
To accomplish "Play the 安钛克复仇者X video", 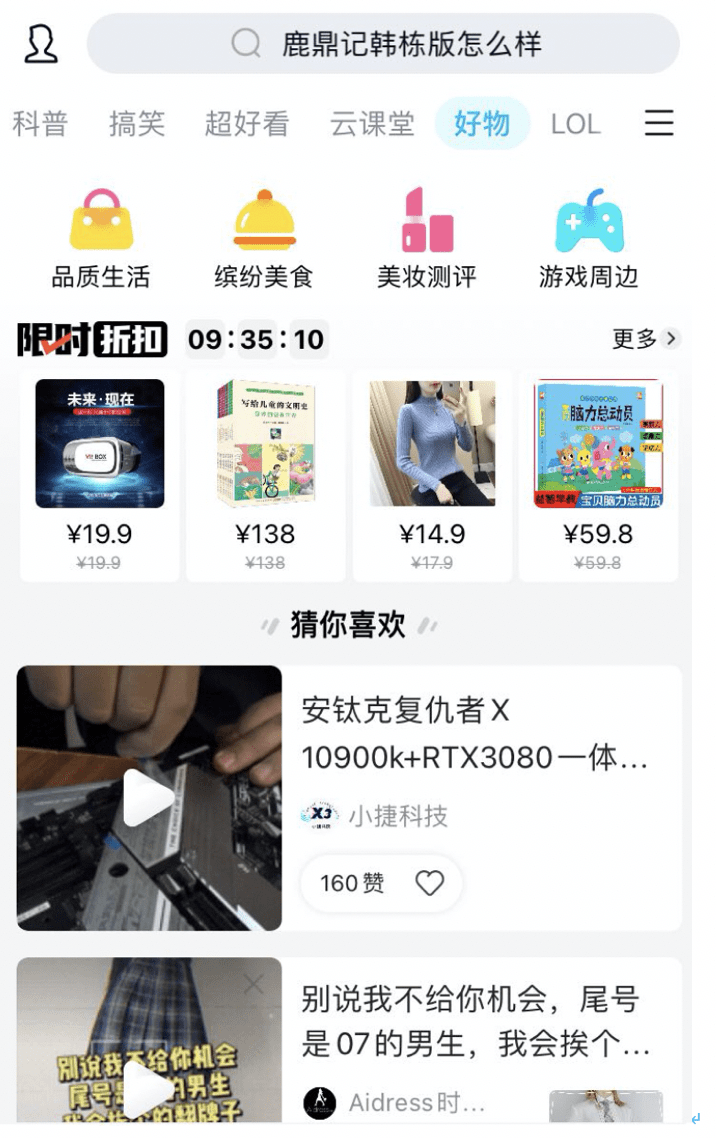I will point(149,798).
